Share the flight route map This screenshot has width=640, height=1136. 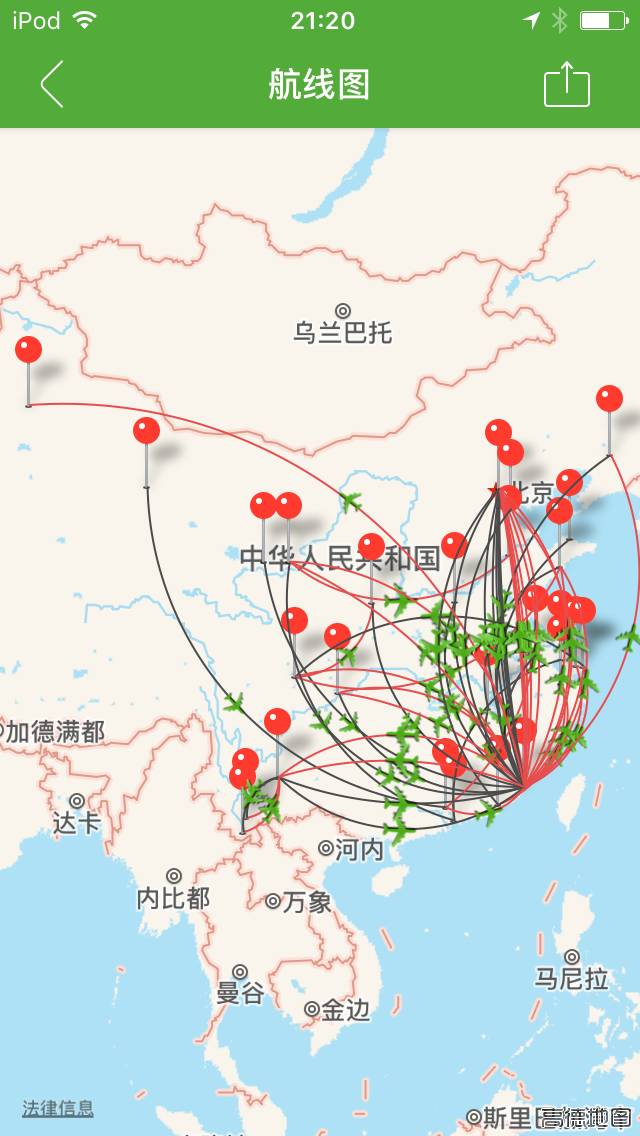coord(566,84)
